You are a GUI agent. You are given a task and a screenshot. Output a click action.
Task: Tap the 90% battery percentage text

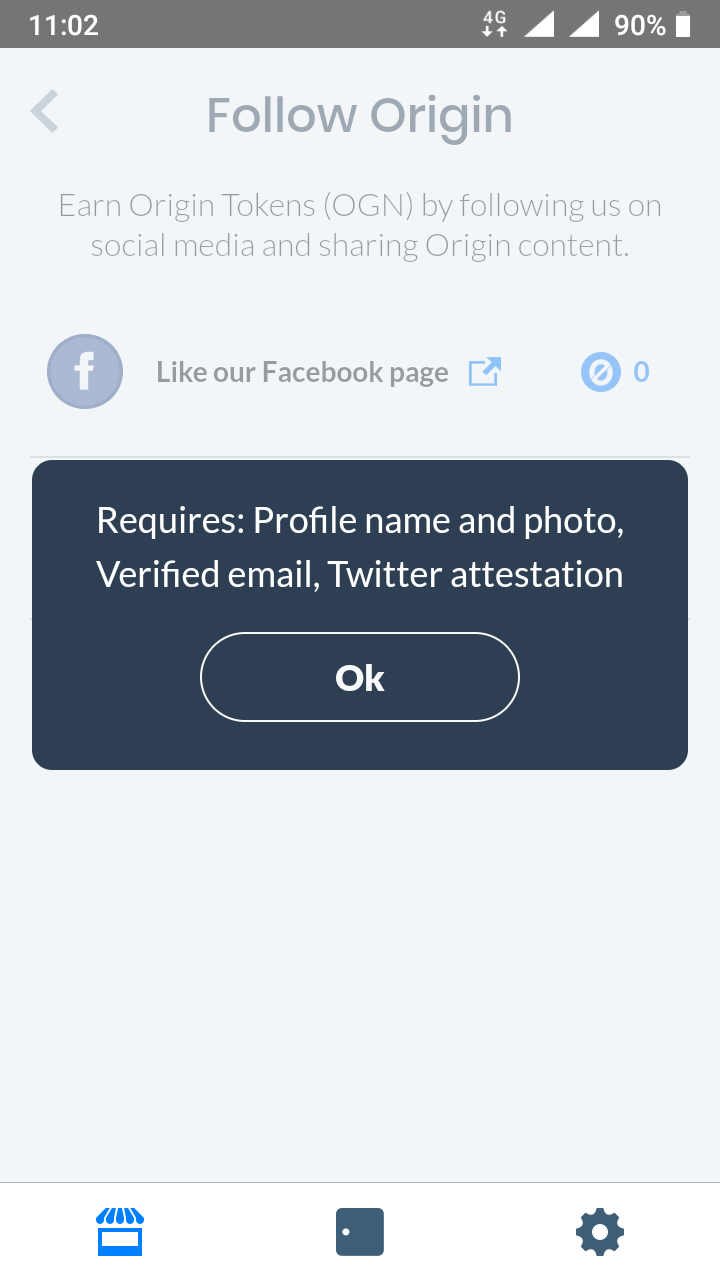click(x=640, y=25)
